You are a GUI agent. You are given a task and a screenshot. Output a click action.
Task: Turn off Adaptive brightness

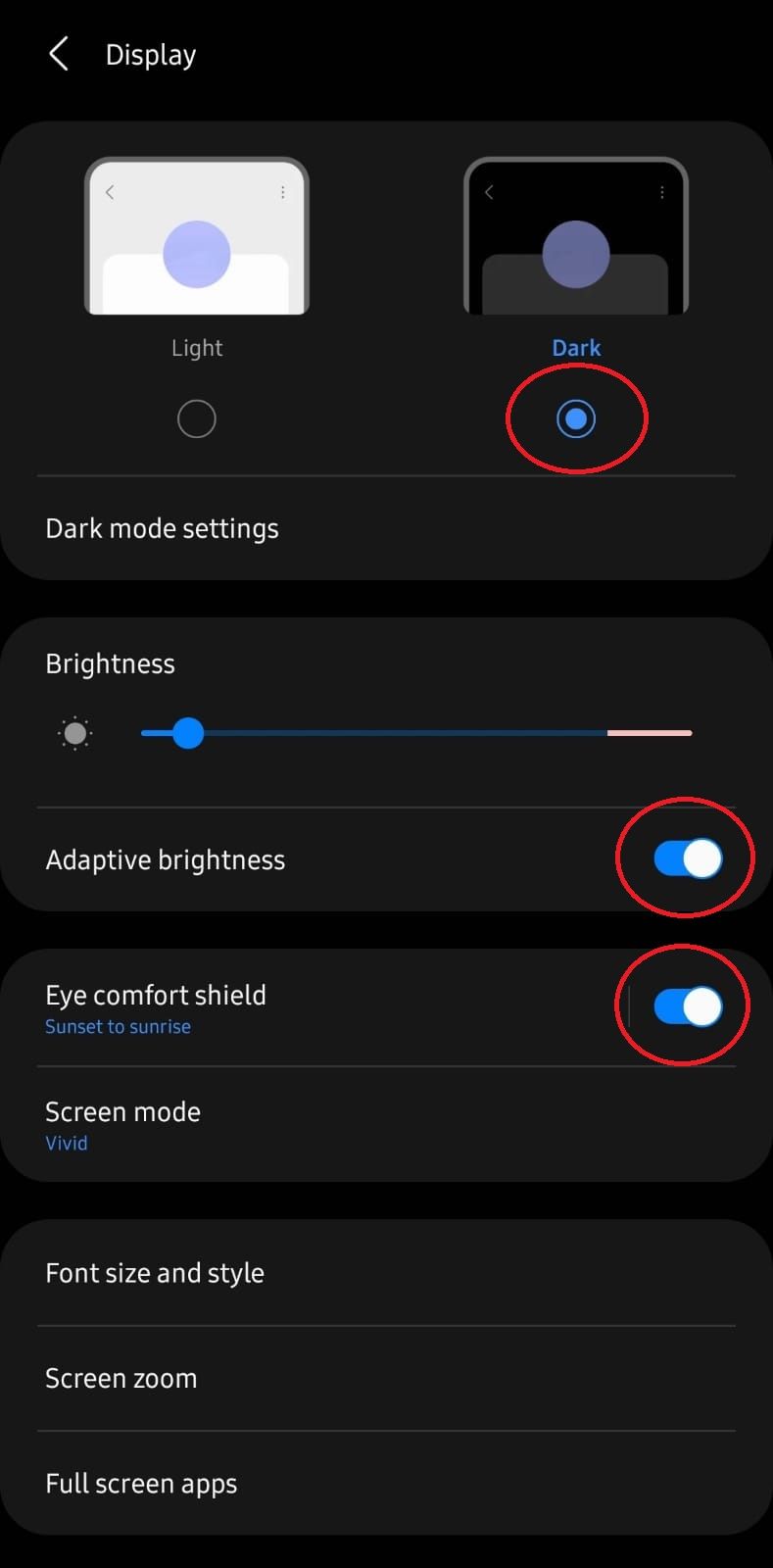point(688,859)
